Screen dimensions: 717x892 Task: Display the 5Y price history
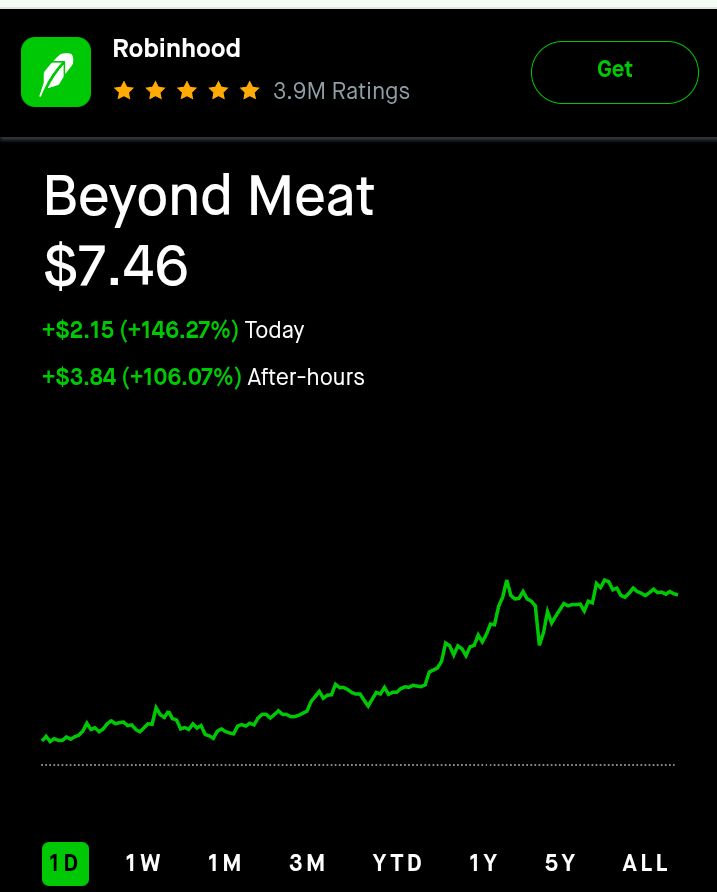[x=561, y=863]
